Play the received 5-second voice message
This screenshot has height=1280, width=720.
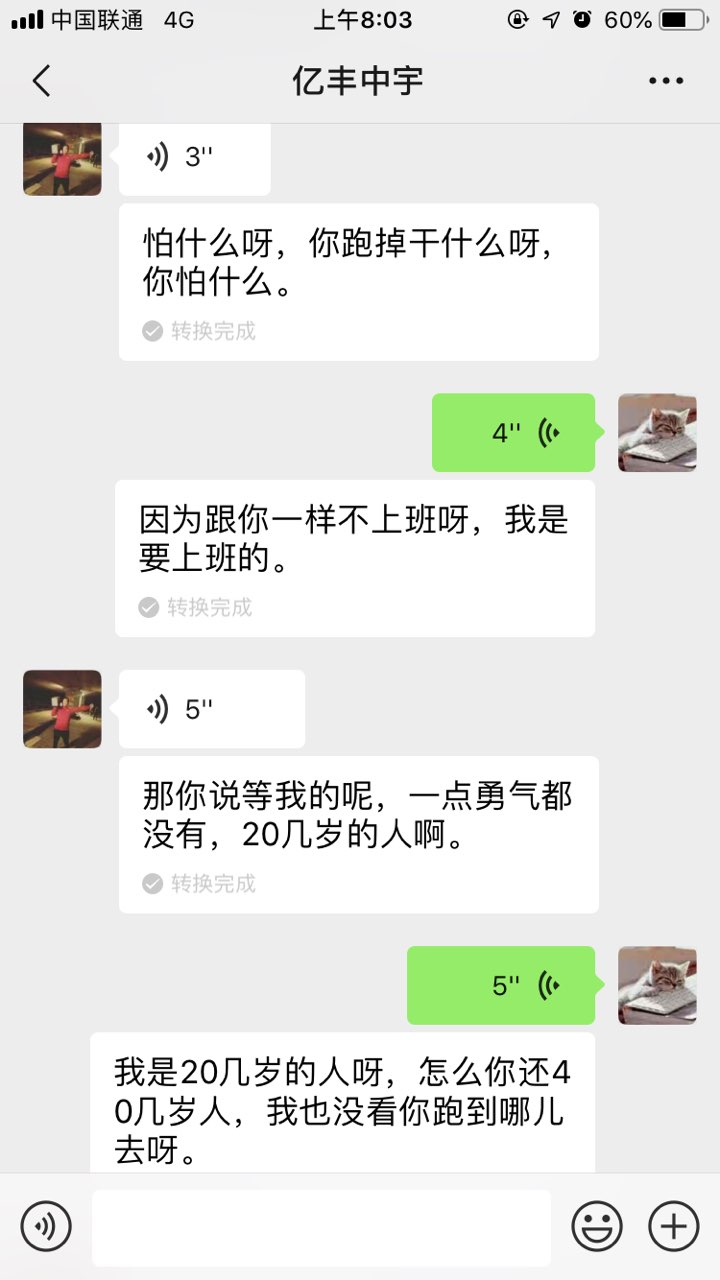point(211,709)
